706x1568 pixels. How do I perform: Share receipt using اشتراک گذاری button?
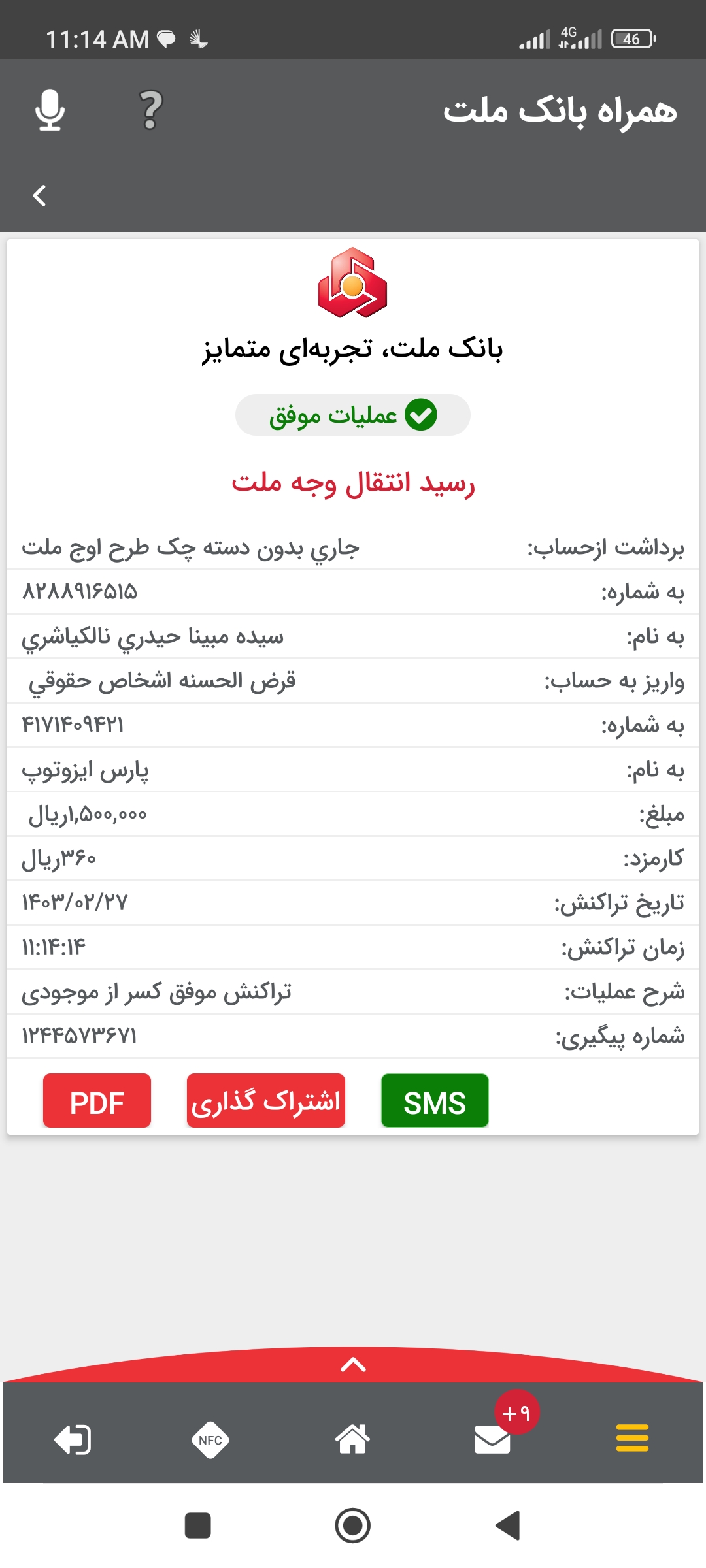[265, 1101]
